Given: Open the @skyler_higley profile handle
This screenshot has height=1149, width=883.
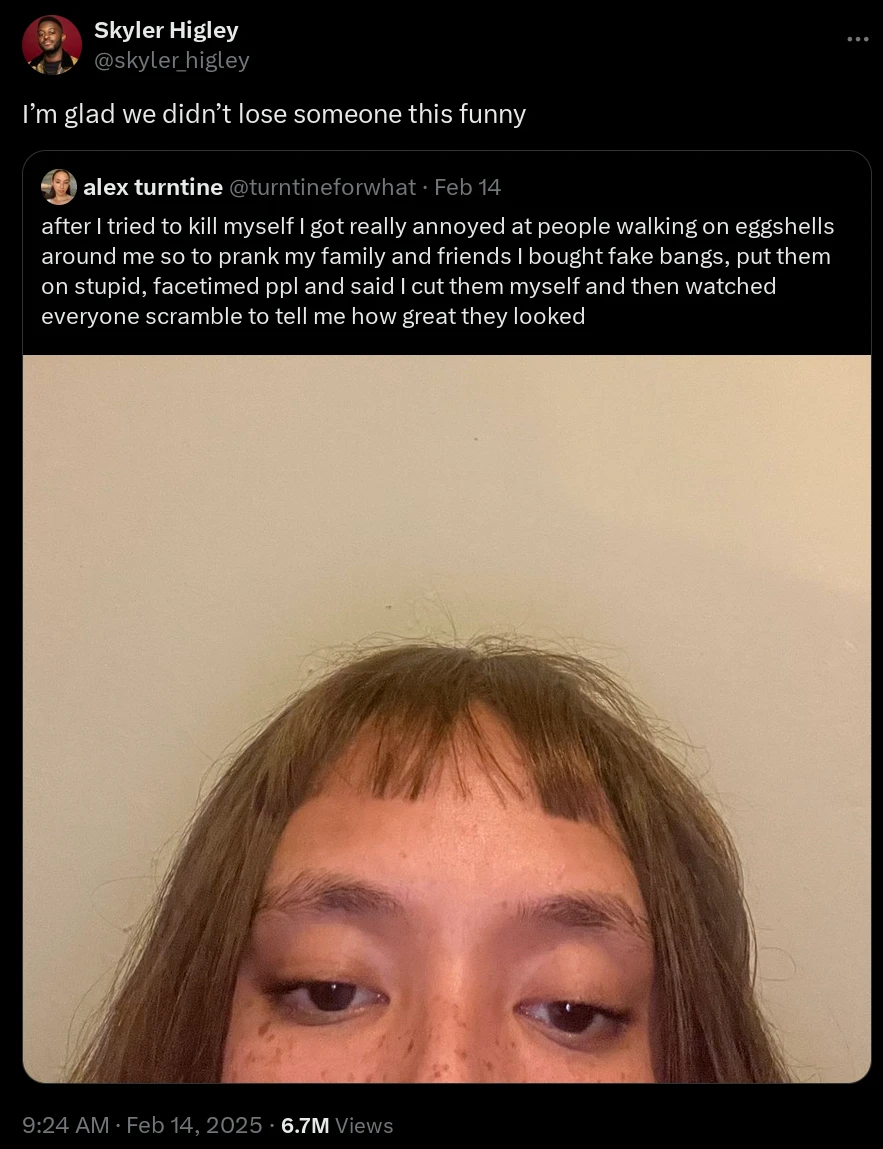Looking at the screenshot, I should point(171,61).
